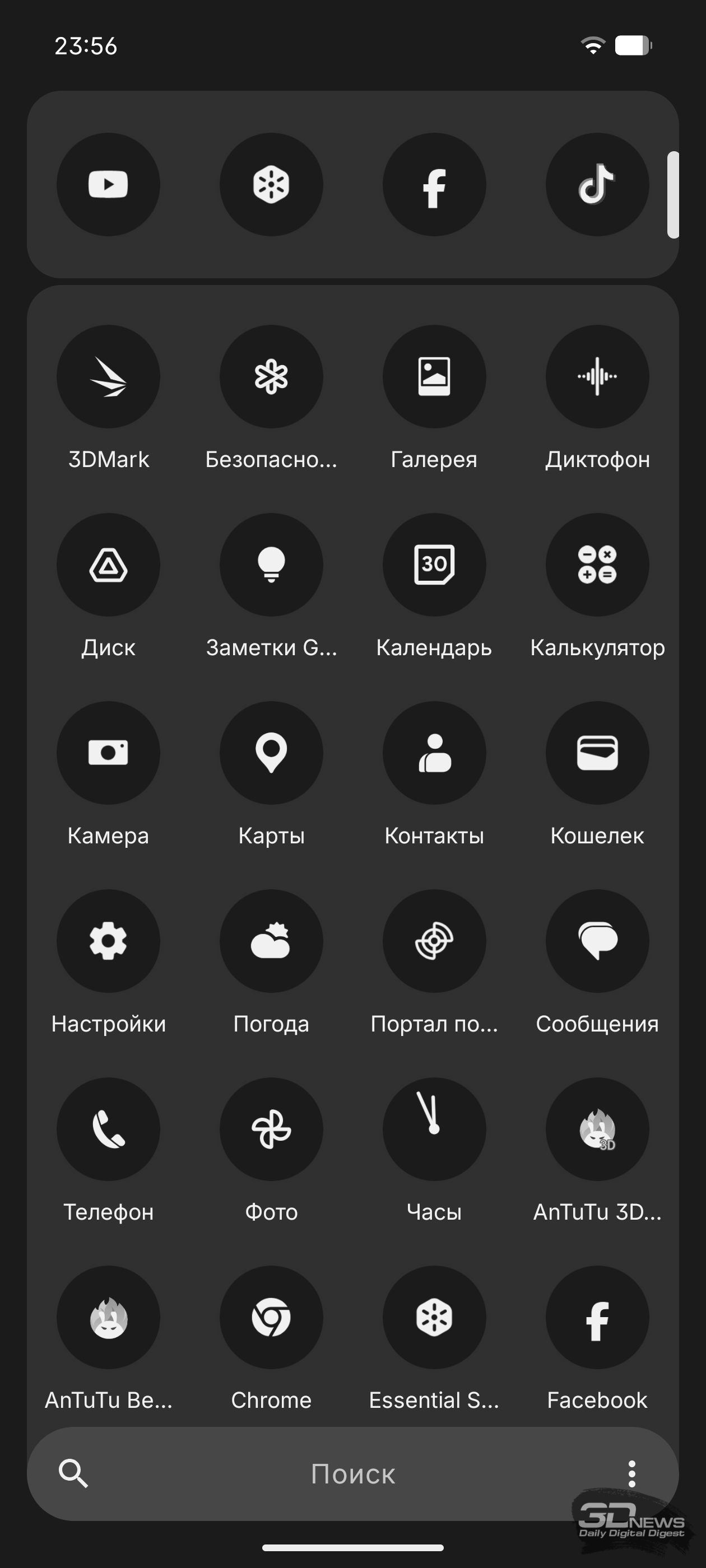Viewport: 706px width, 1568px height.
Task: Launch YouTube from the suggested apps row
Action: click(x=109, y=185)
